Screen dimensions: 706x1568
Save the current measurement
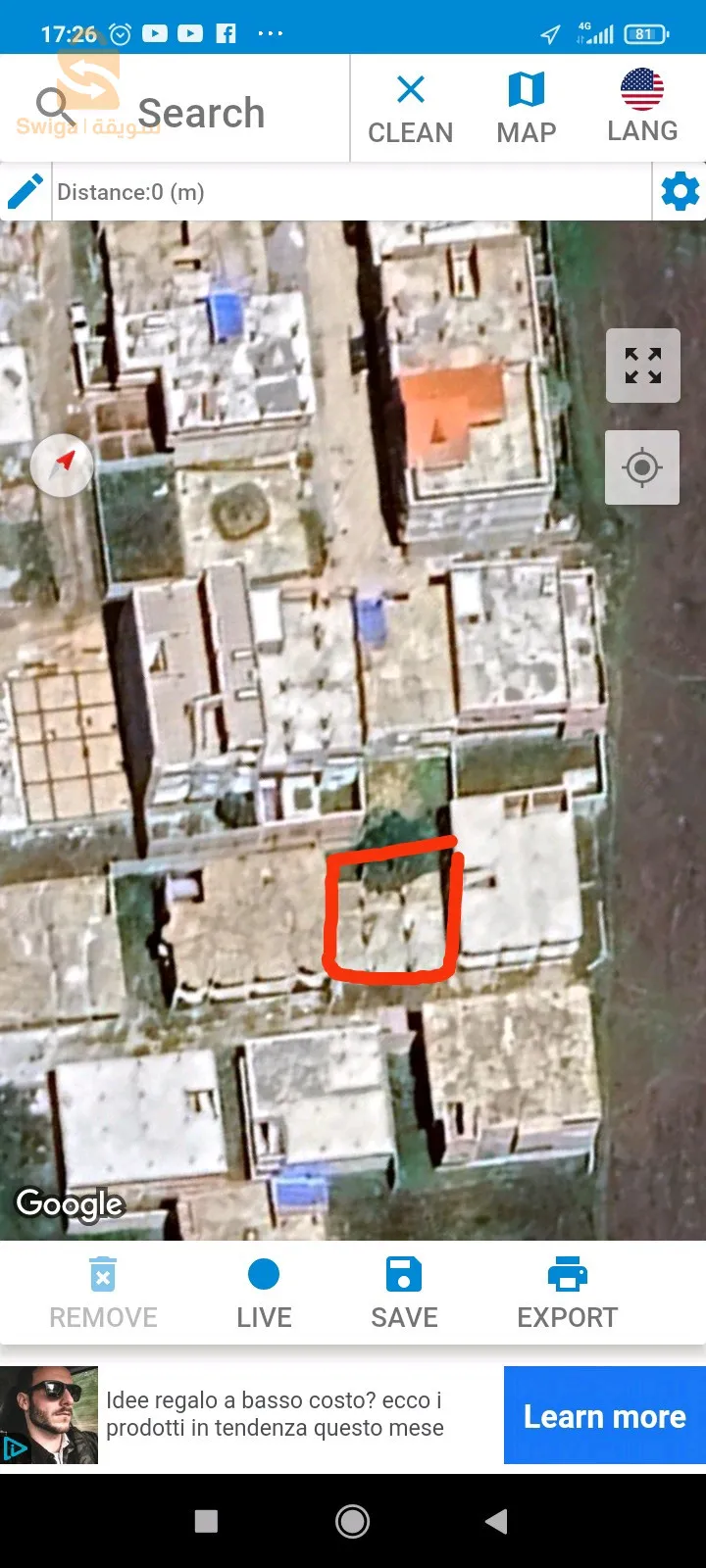(404, 1293)
